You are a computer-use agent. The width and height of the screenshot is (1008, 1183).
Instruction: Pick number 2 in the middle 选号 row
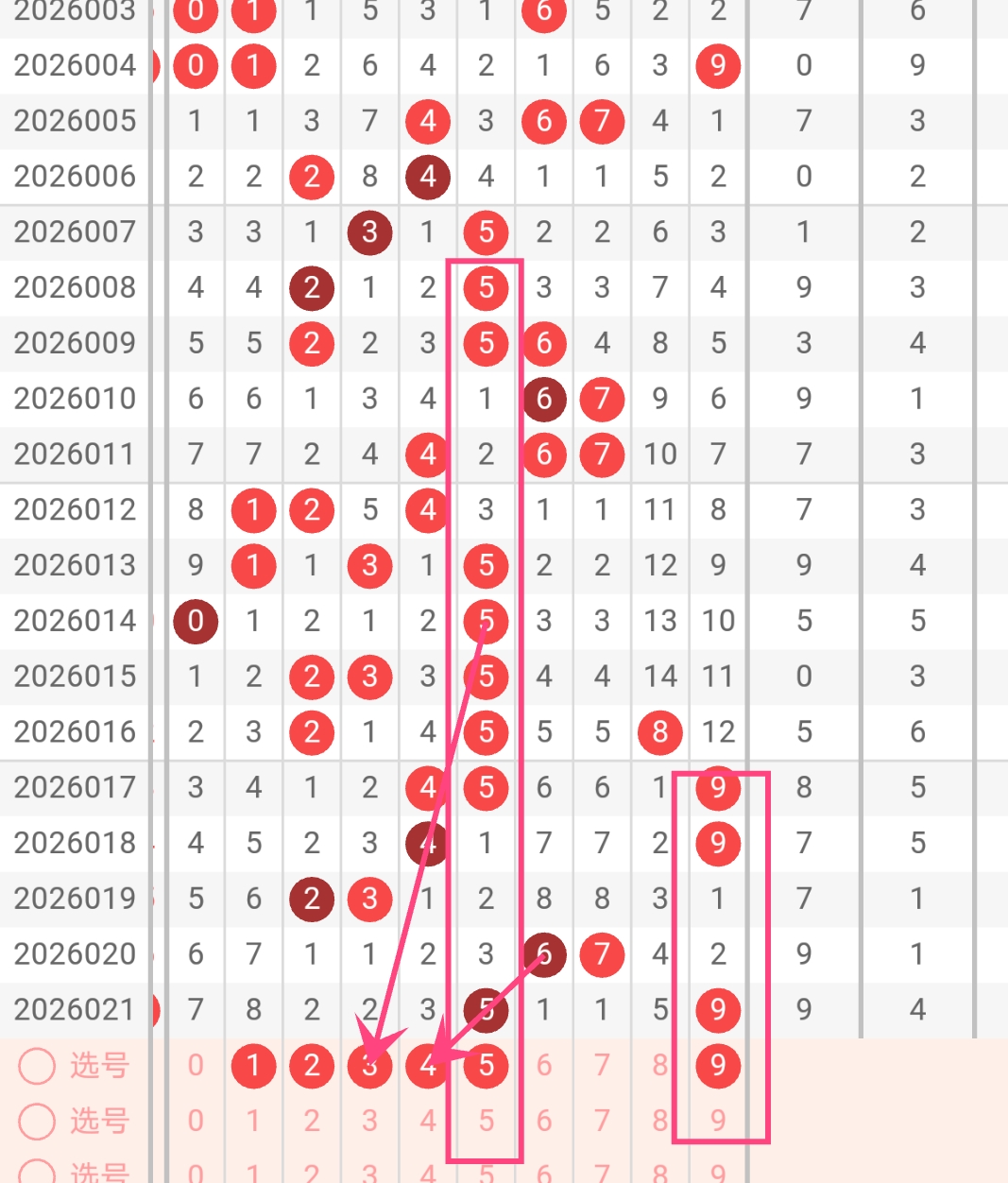click(x=312, y=1122)
